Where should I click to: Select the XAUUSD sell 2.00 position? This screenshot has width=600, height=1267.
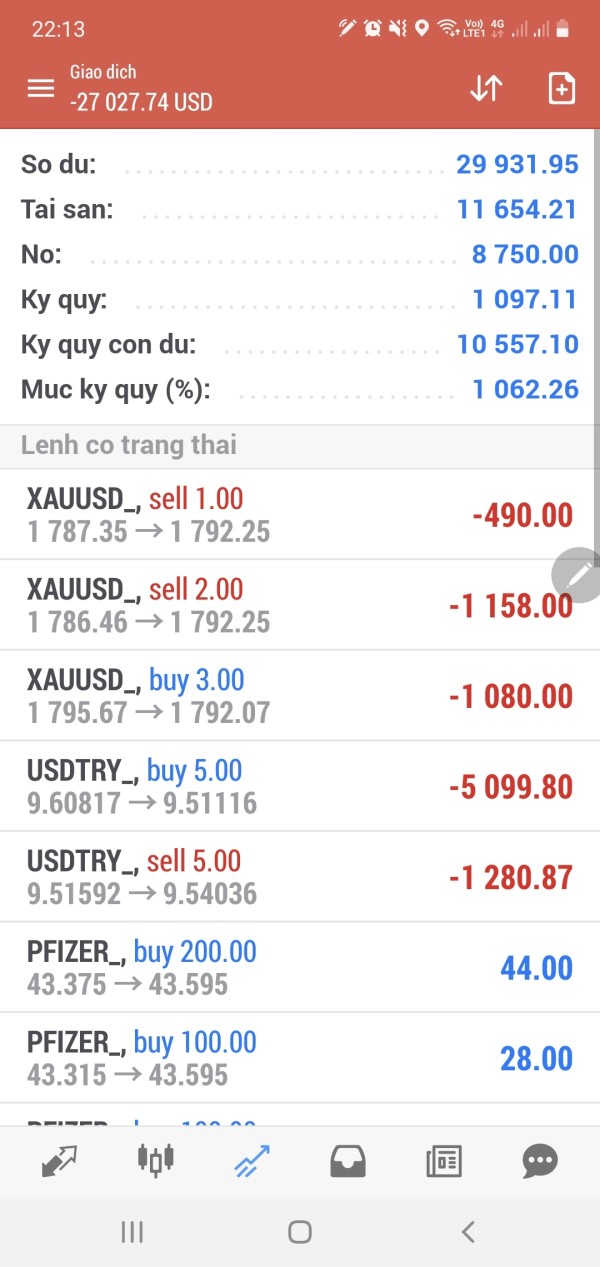(x=280, y=605)
